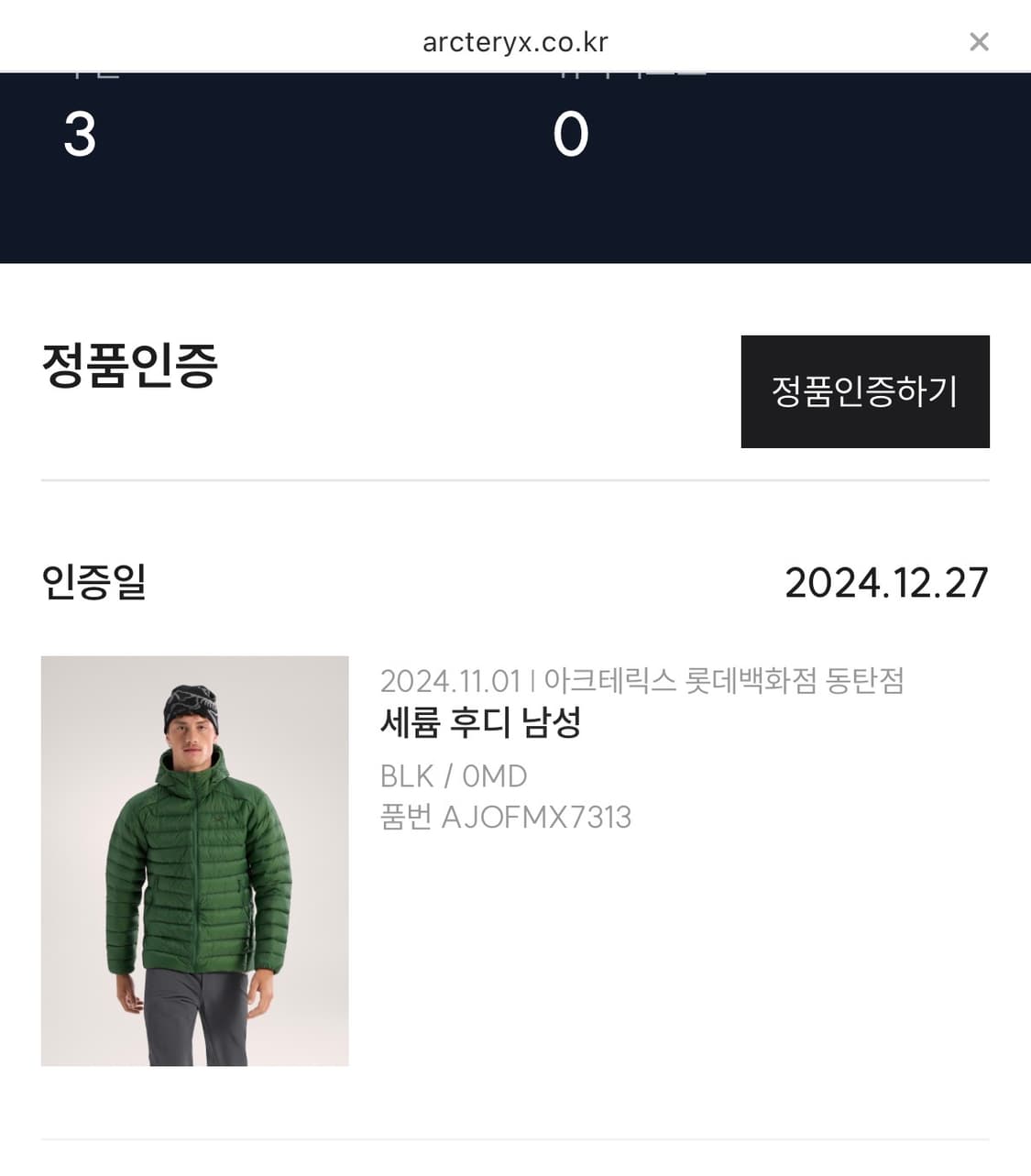This screenshot has height=1176, width=1031.
Task: Close the arcteryx.co.kr webview with the X
Action: pos(979,41)
